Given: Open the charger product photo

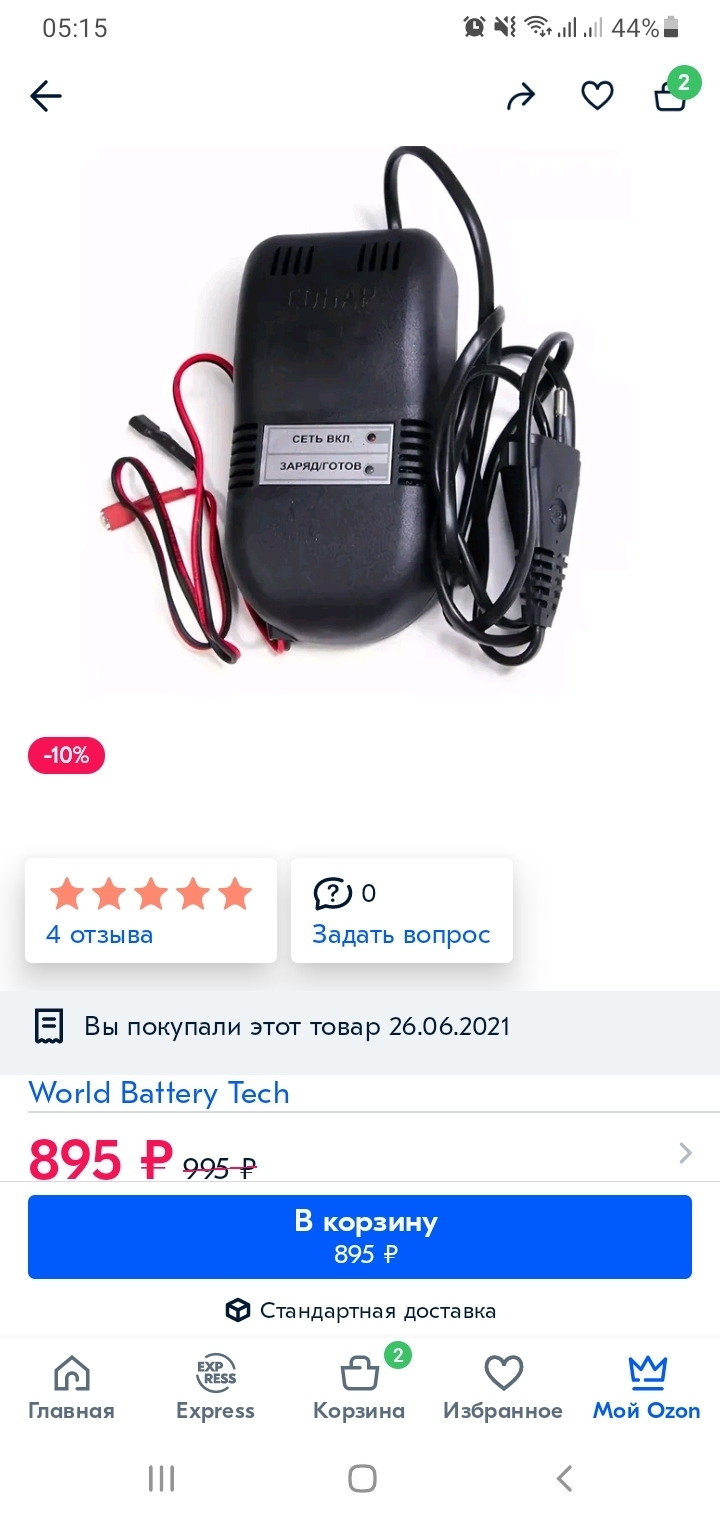Looking at the screenshot, I should [360, 420].
